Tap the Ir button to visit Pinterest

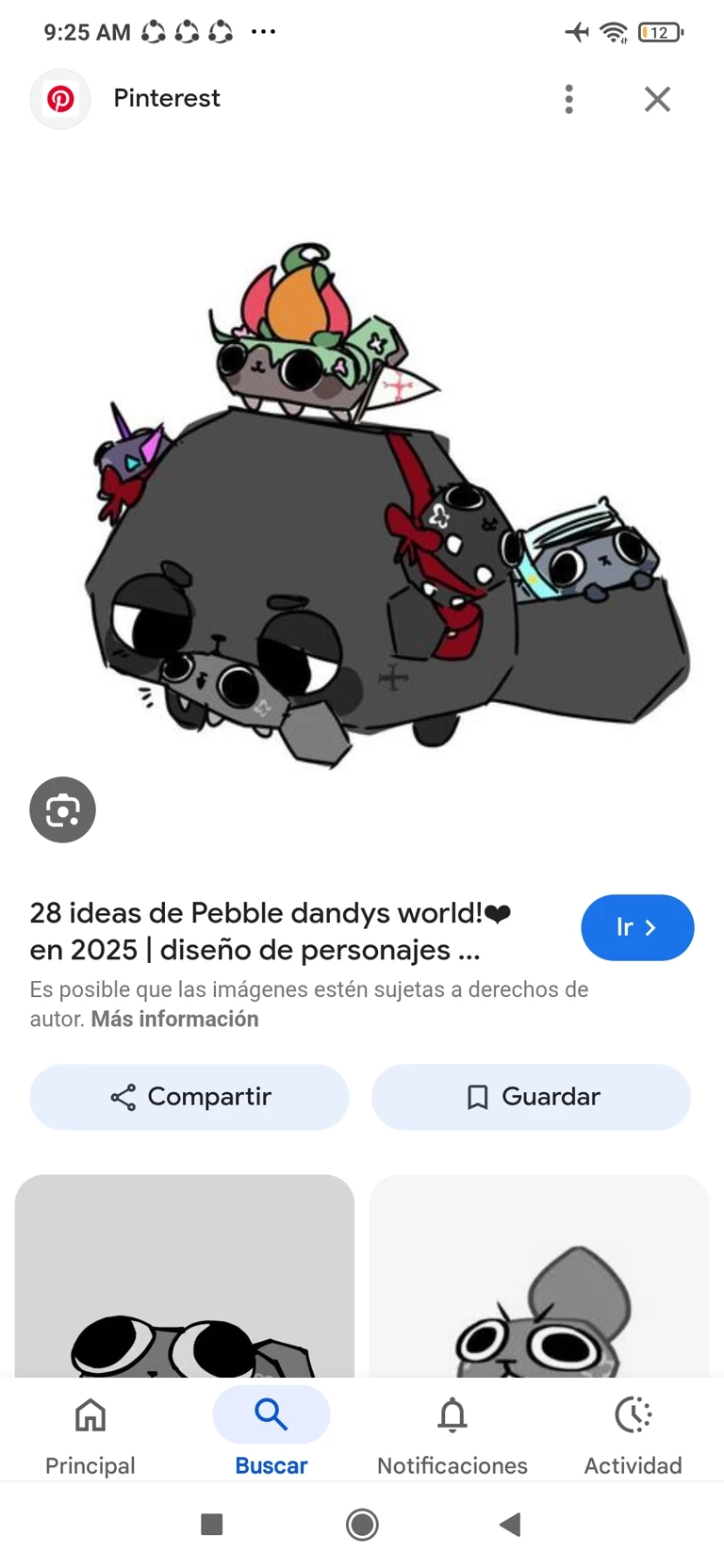(x=637, y=927)
